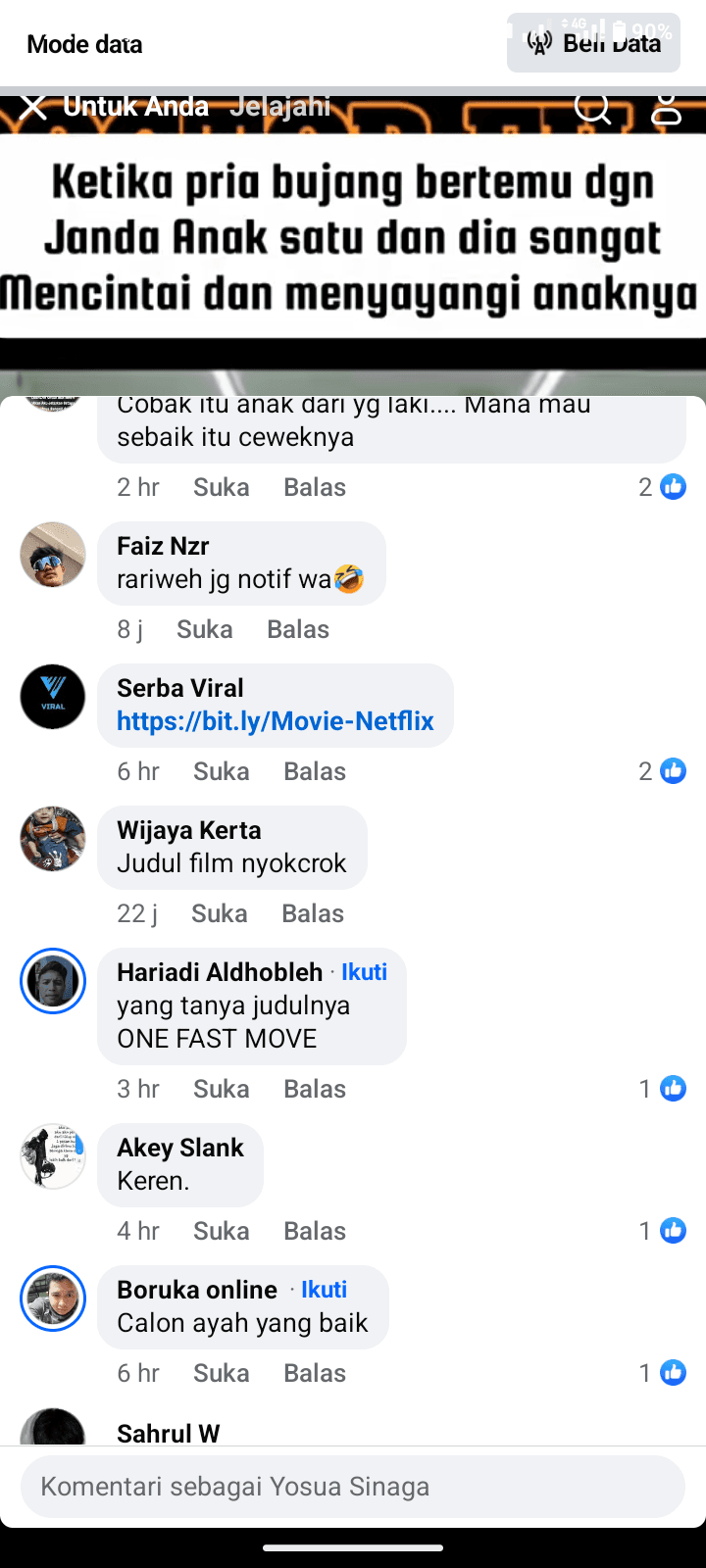Viewport: 706px width, 1568px height.
Task: Reply to Serba Viral's comment
Action: [x=314, y=771]
